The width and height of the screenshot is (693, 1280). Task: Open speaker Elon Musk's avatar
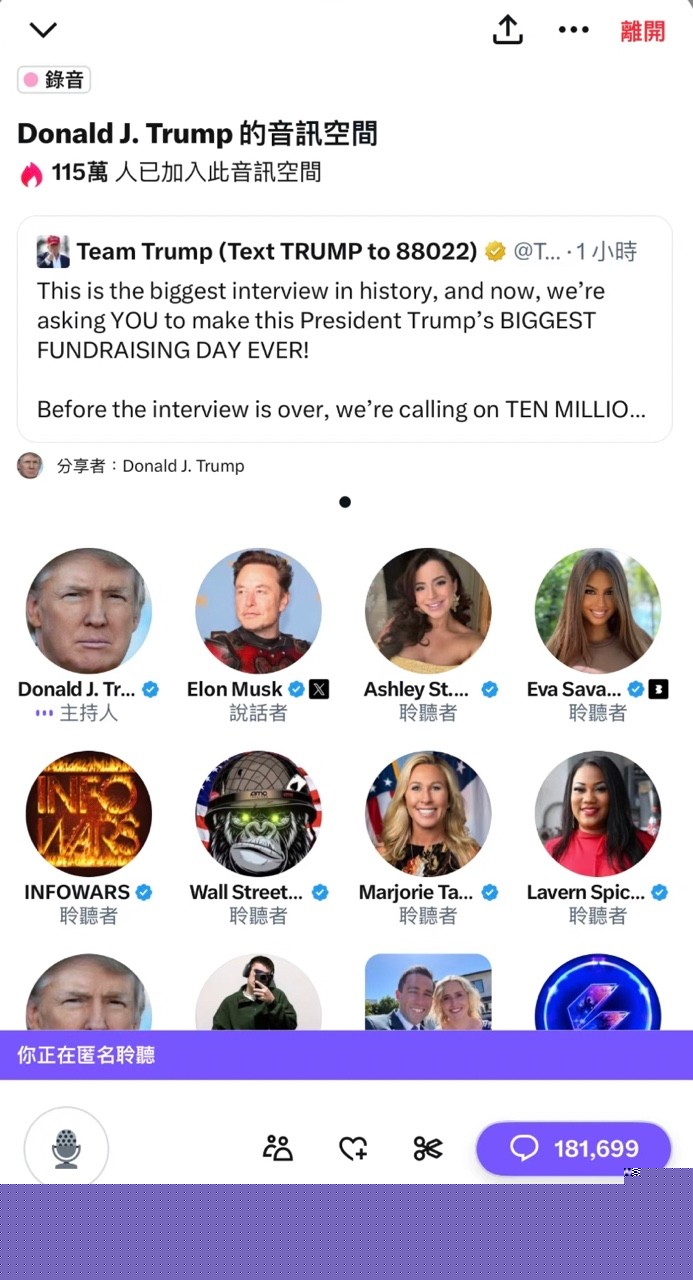[258, 610]
